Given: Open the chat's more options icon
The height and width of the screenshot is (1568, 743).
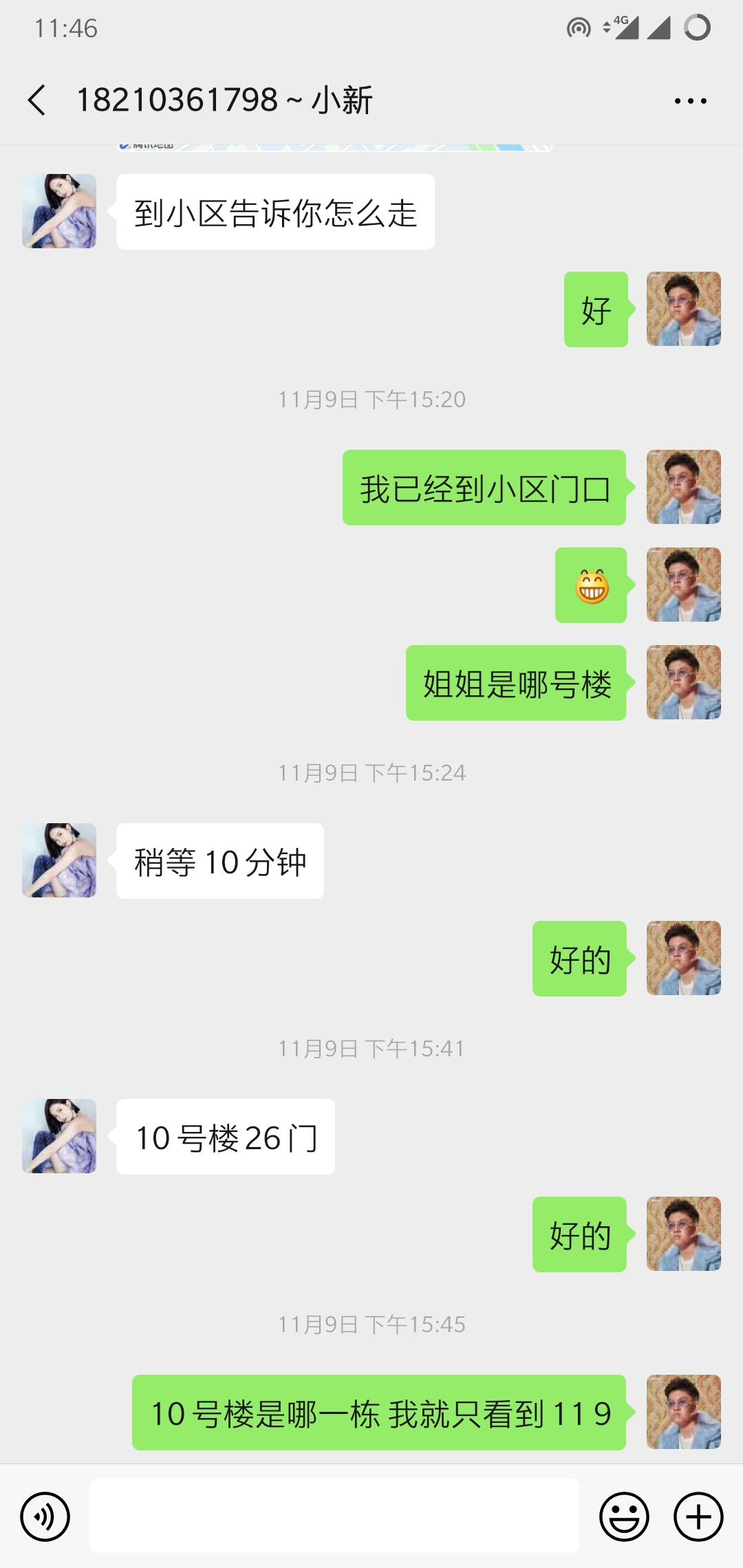Looking at the screenshot, I should (689, 100).
